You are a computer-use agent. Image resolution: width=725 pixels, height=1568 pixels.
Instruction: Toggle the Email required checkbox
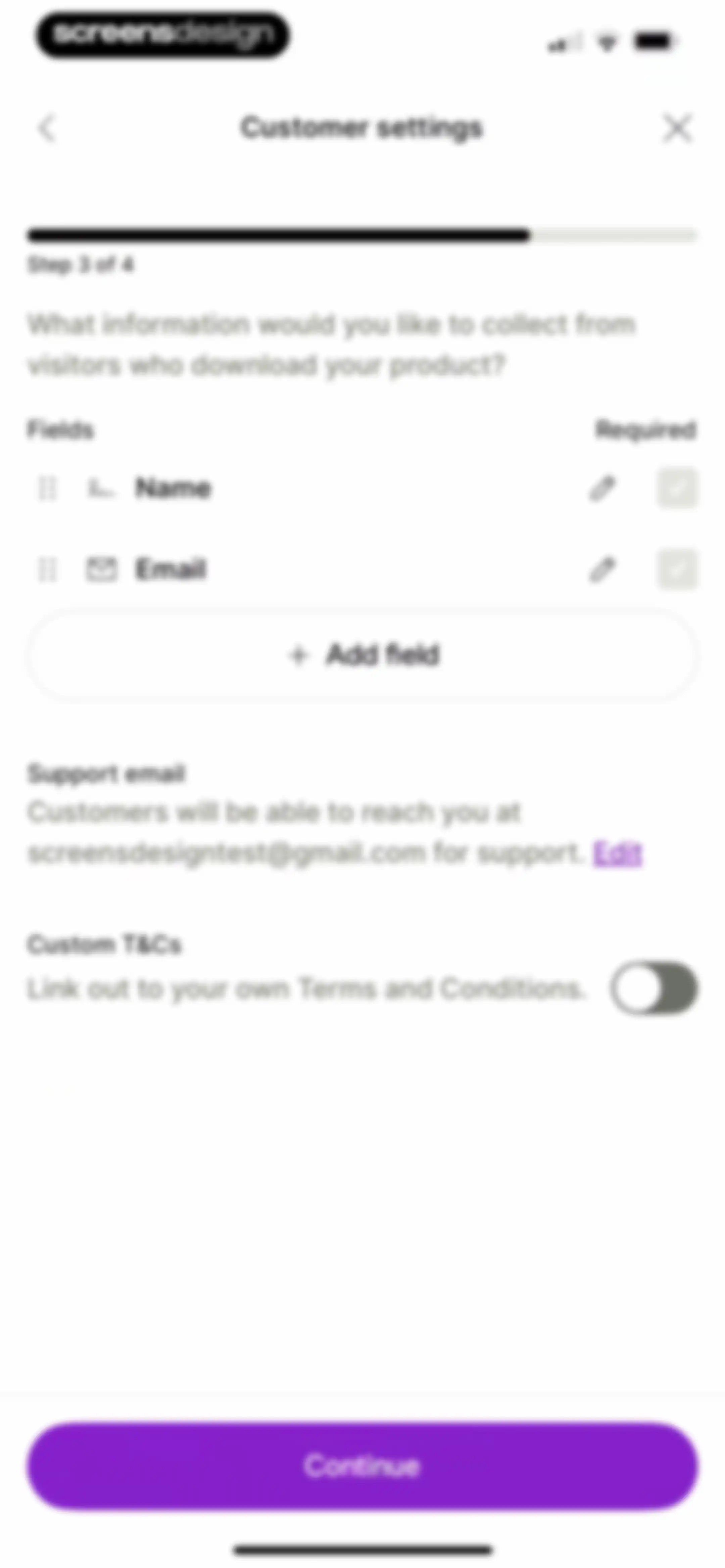(x=678, y=569)
